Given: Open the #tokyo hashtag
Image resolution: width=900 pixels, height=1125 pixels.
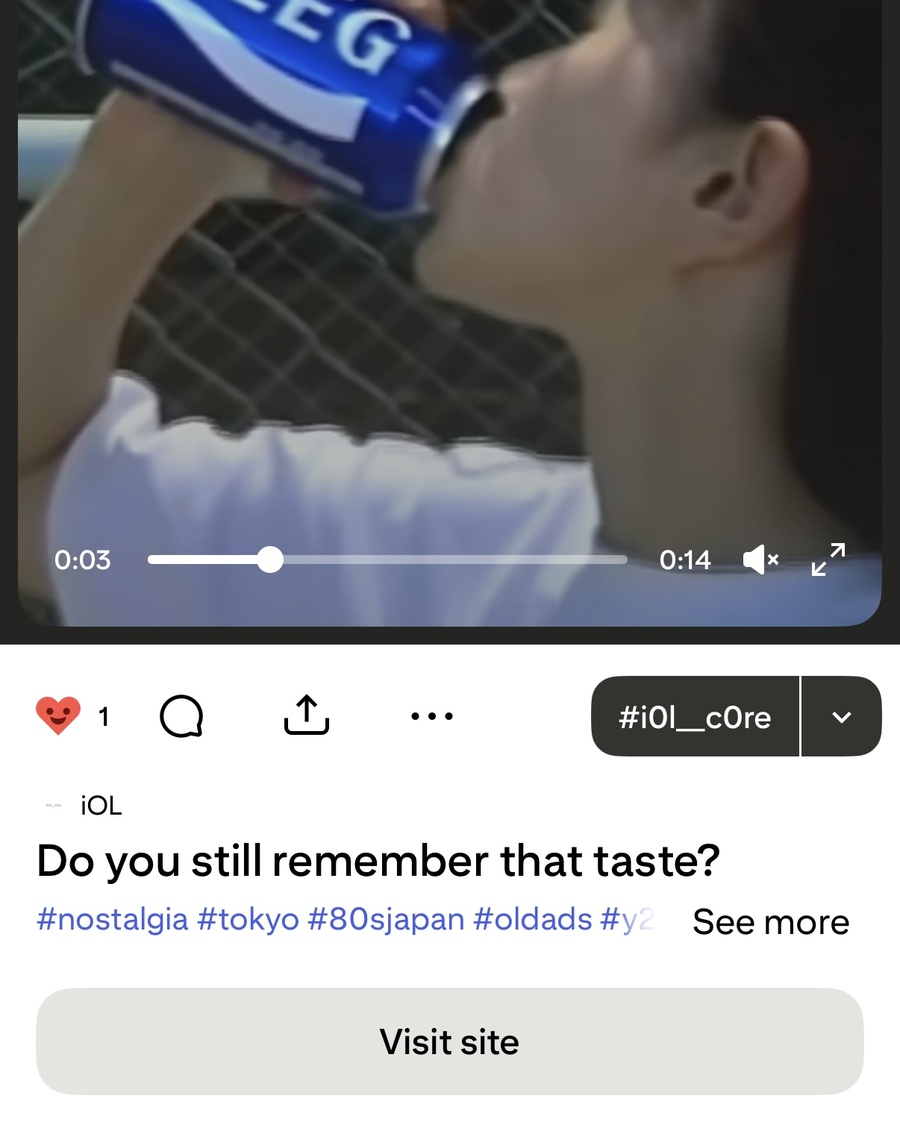Looking at the screenshot, I should coord(248,920).
